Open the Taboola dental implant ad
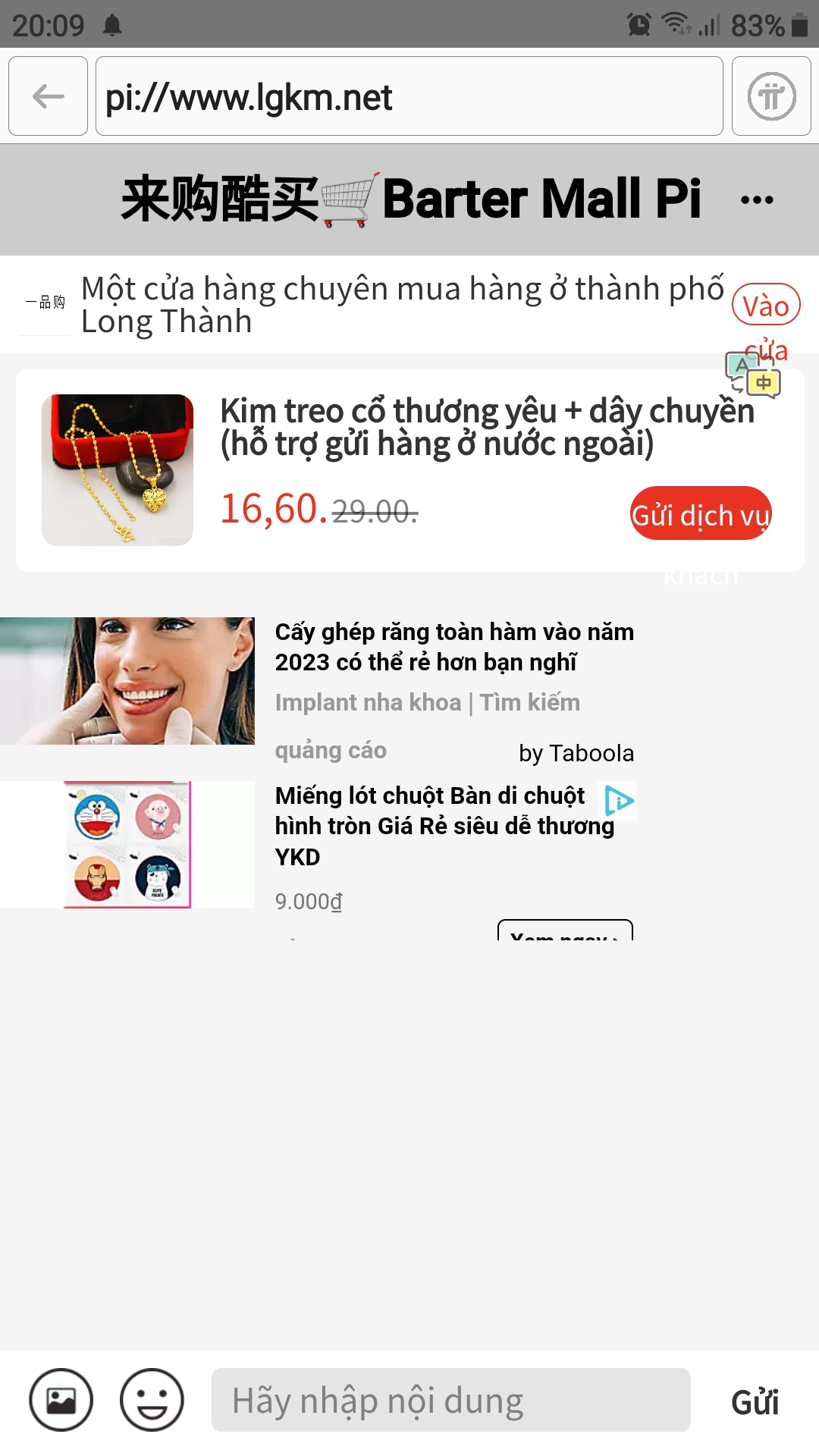 453,647
